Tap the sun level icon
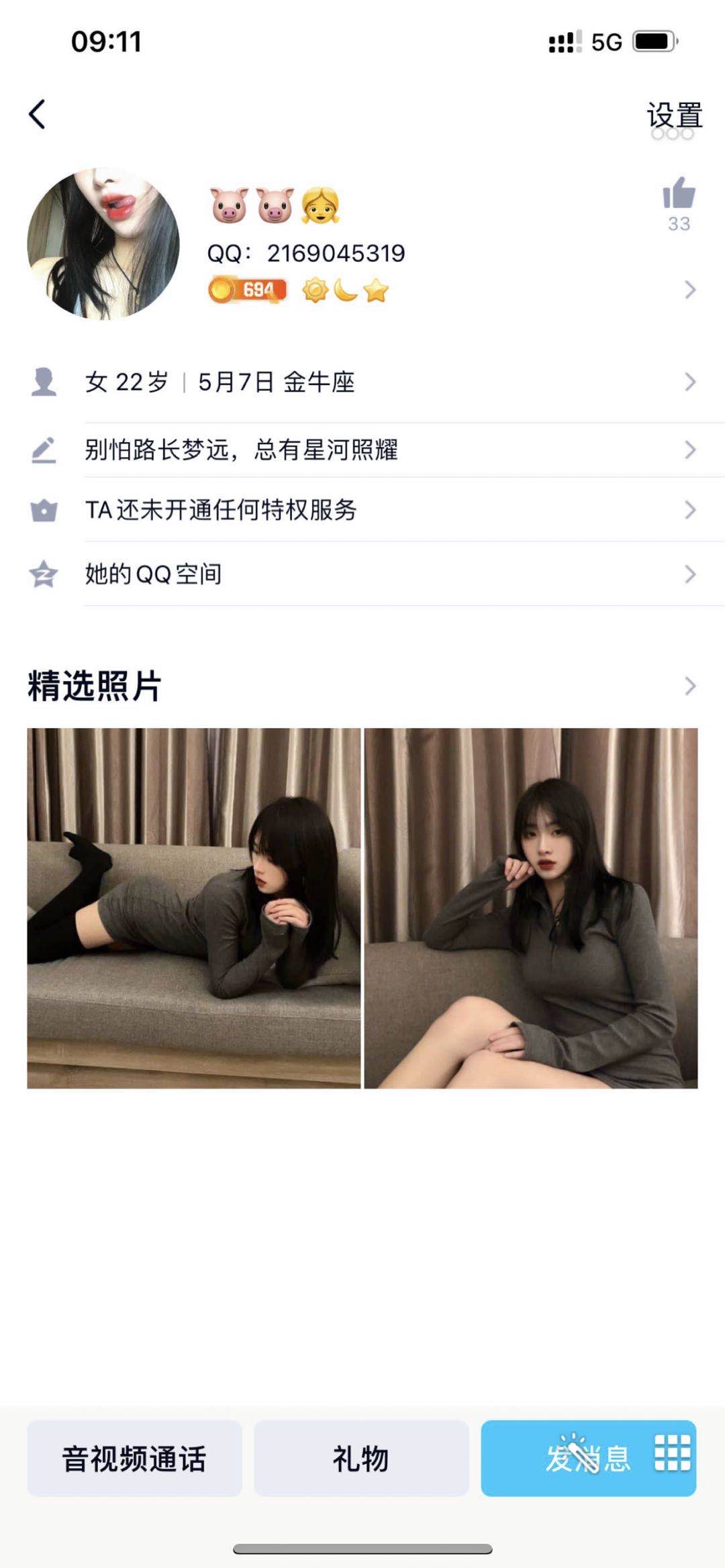 [313, 290]
